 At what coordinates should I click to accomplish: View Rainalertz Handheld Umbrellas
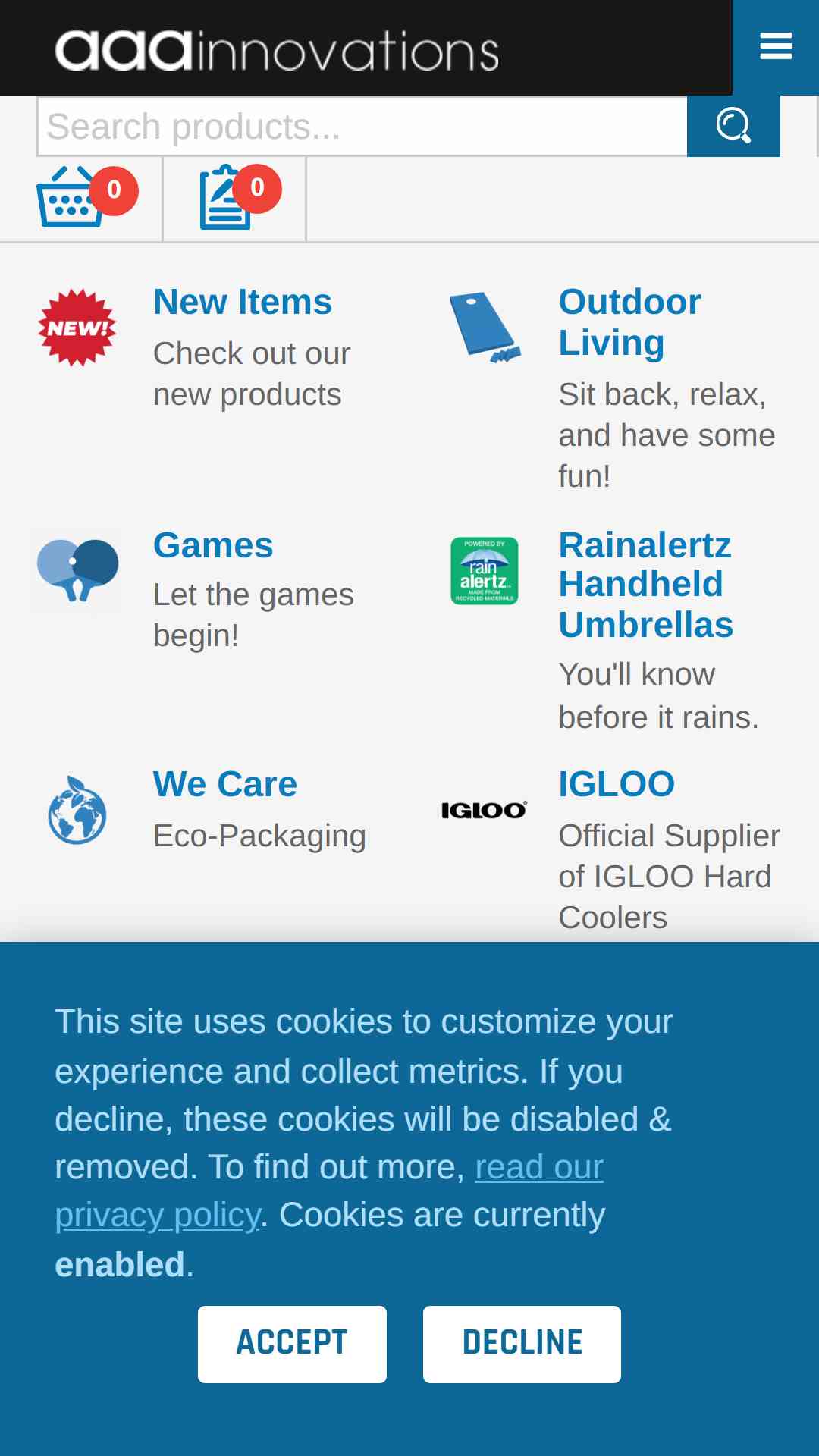(646, 585)
